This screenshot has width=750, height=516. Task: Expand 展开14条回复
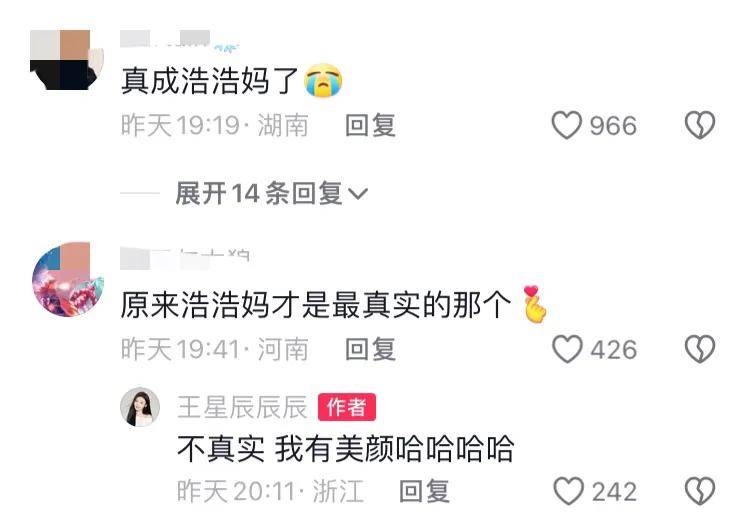[x=271, y=193]
